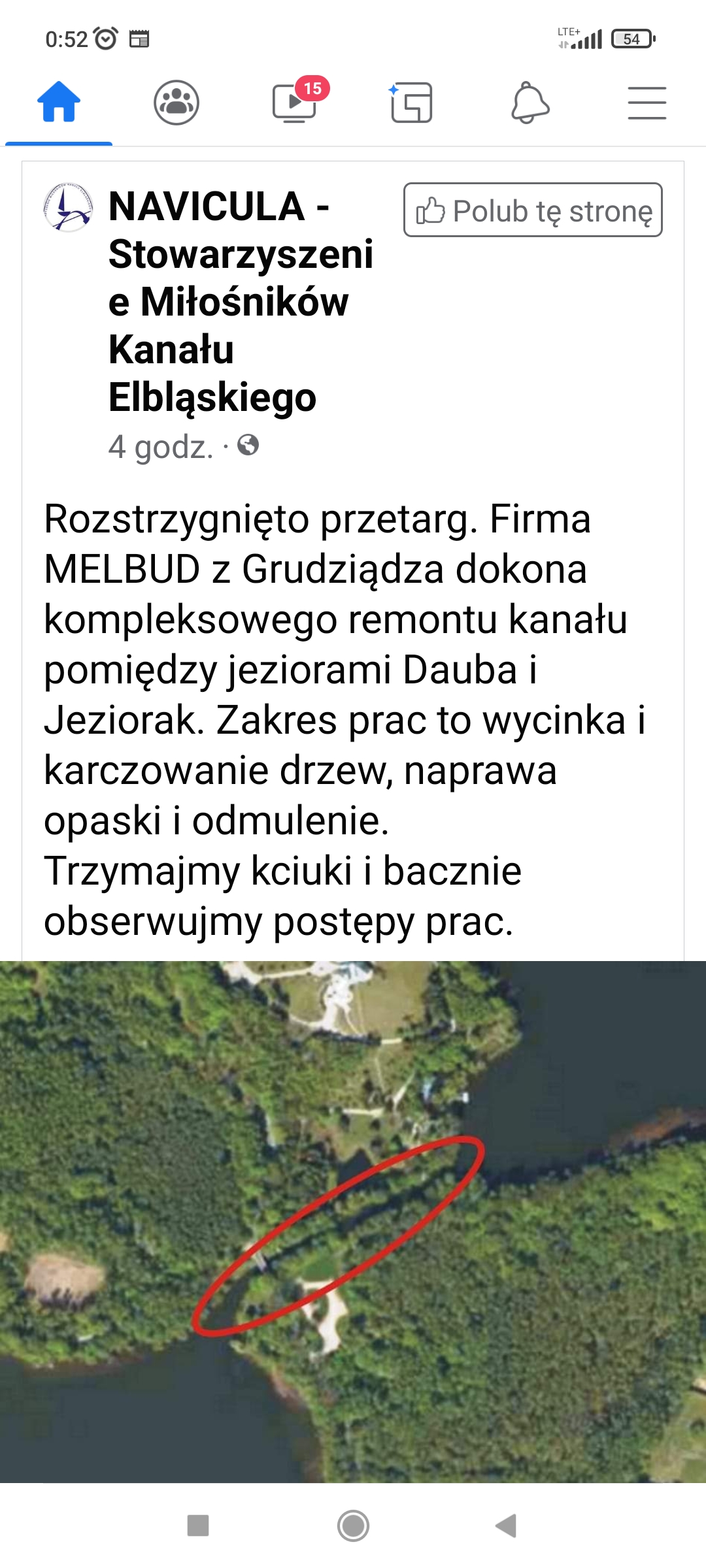Open the notifications bell

(x=529, y=103)
